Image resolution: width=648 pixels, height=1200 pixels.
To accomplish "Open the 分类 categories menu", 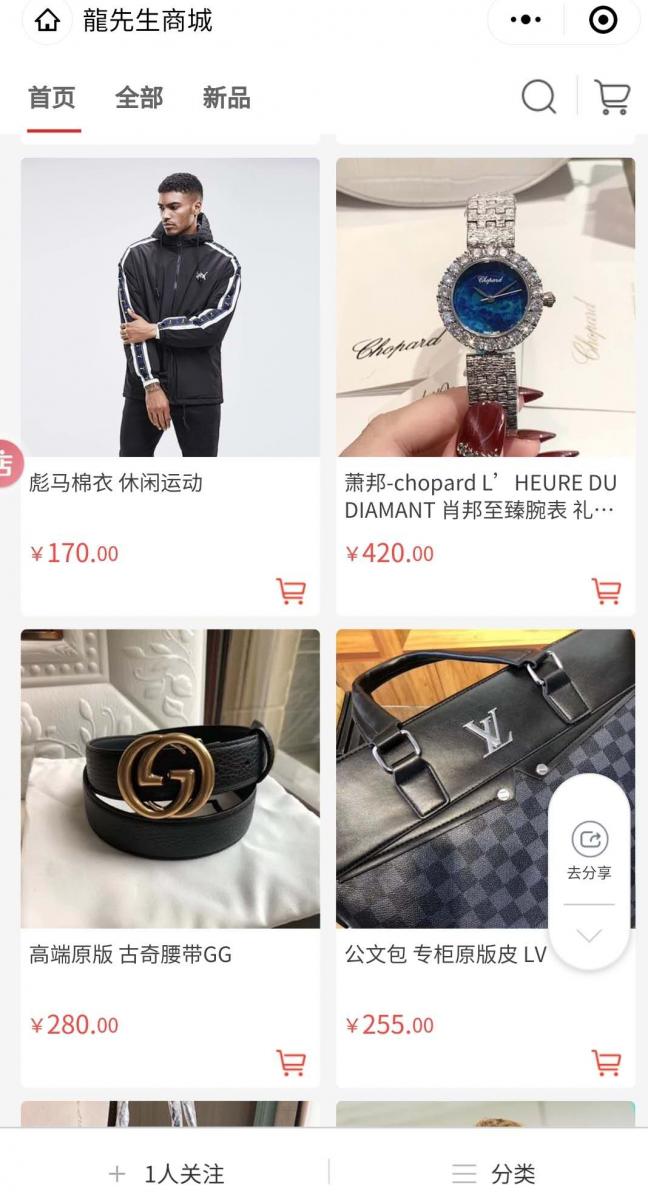I will (493, 1174).
